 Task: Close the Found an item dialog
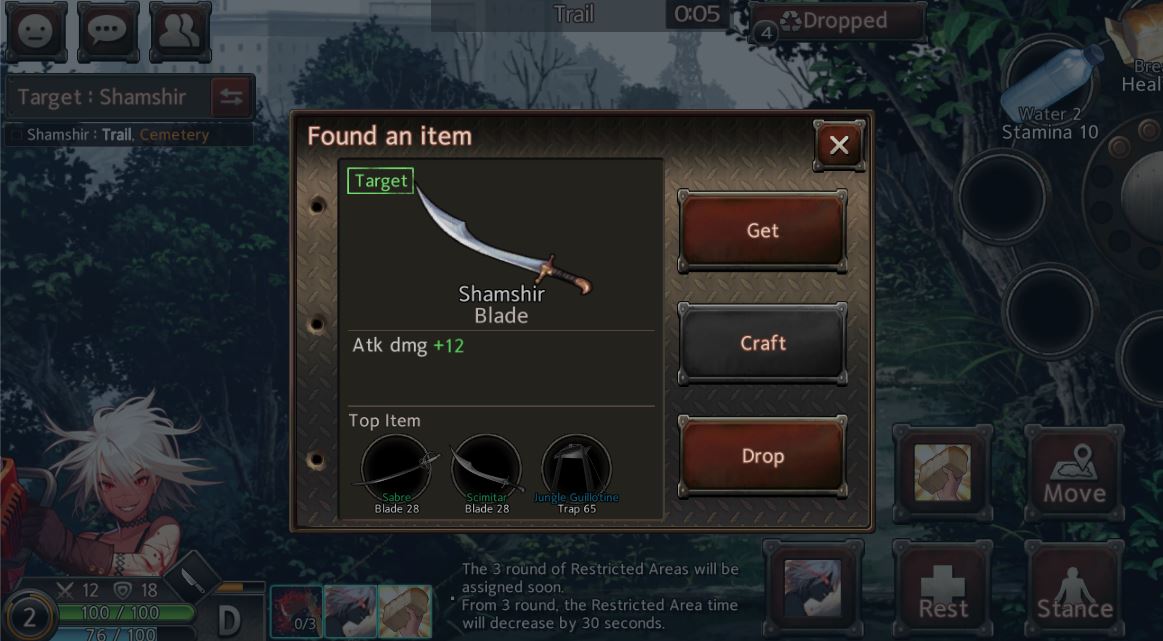pyautogui.click(x=838, y=146)
